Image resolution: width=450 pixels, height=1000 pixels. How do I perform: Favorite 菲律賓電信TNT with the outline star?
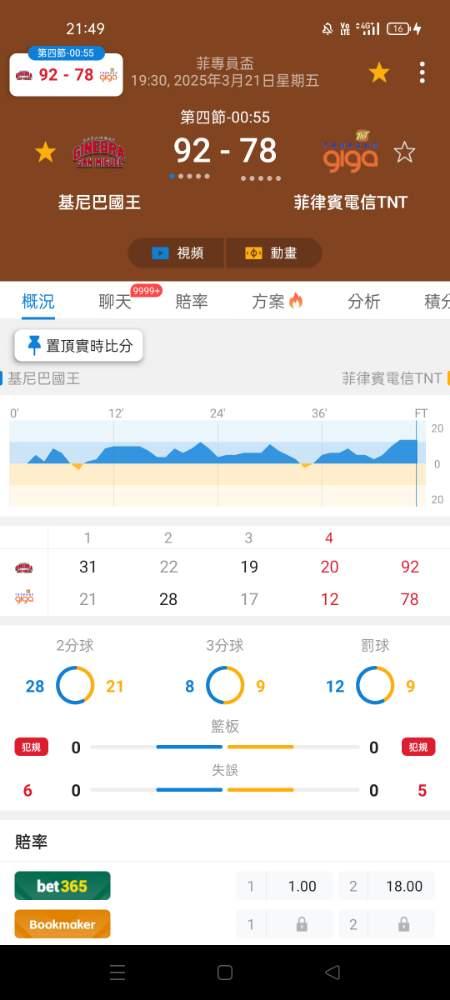(404, 152)
